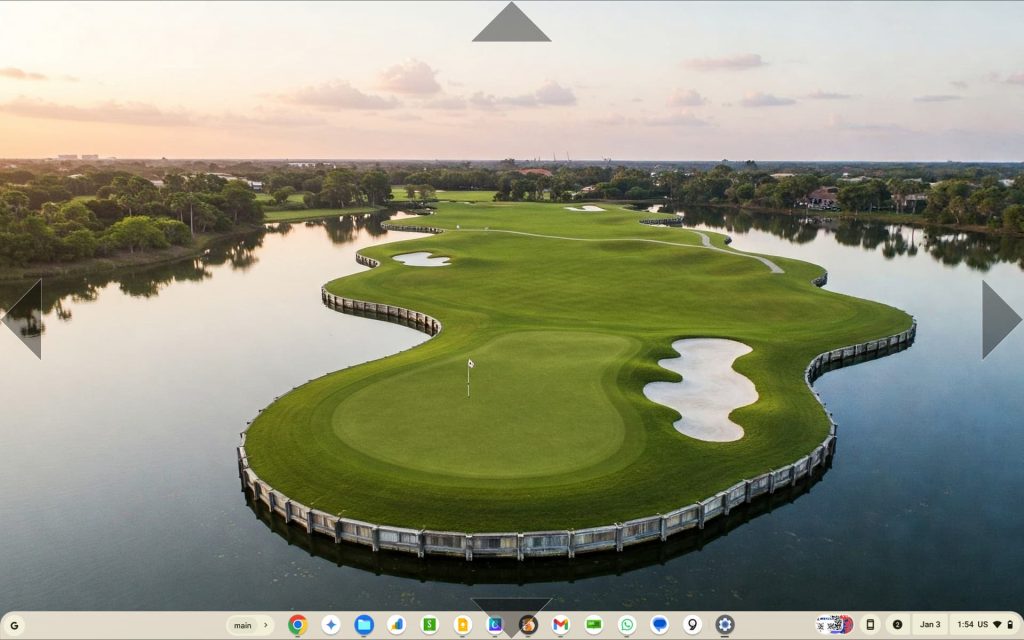Open Google Keep from the shelf
This screenshot has width=1024, height=640.
coord(462,625)
